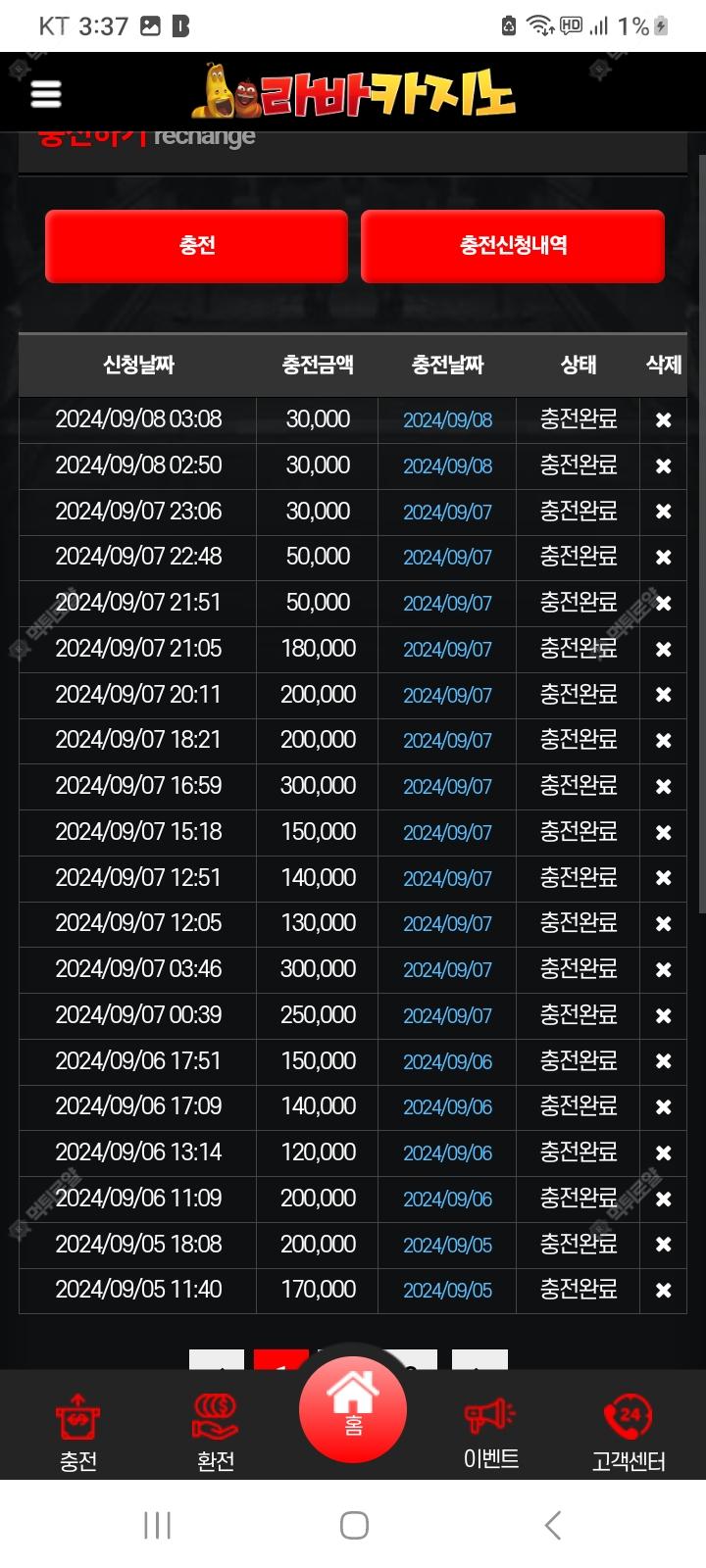Delete the 2024/09/08 03:08 record
This screenshot has height=1568, width=706.
(663, 419)
